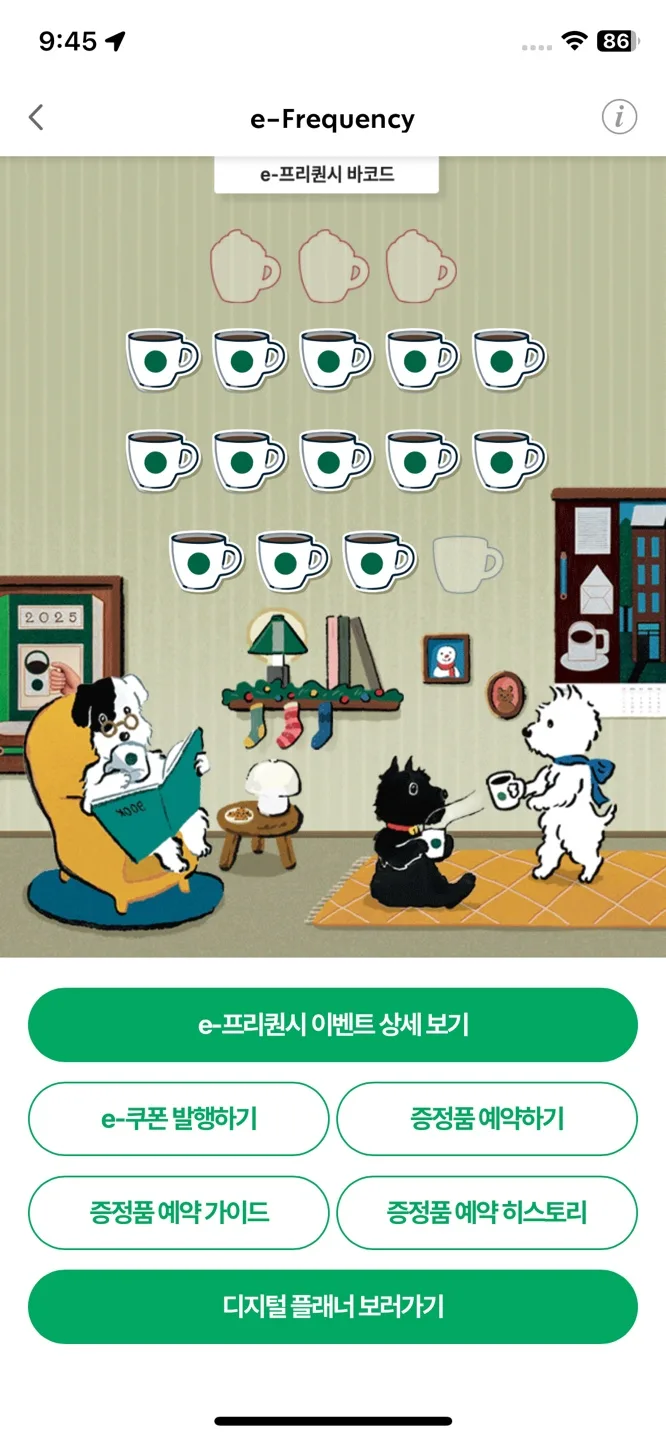The image size is (666, 1440).
Task: Open the e-프리퀀시 바코드 button
Action: click(326, 175)
